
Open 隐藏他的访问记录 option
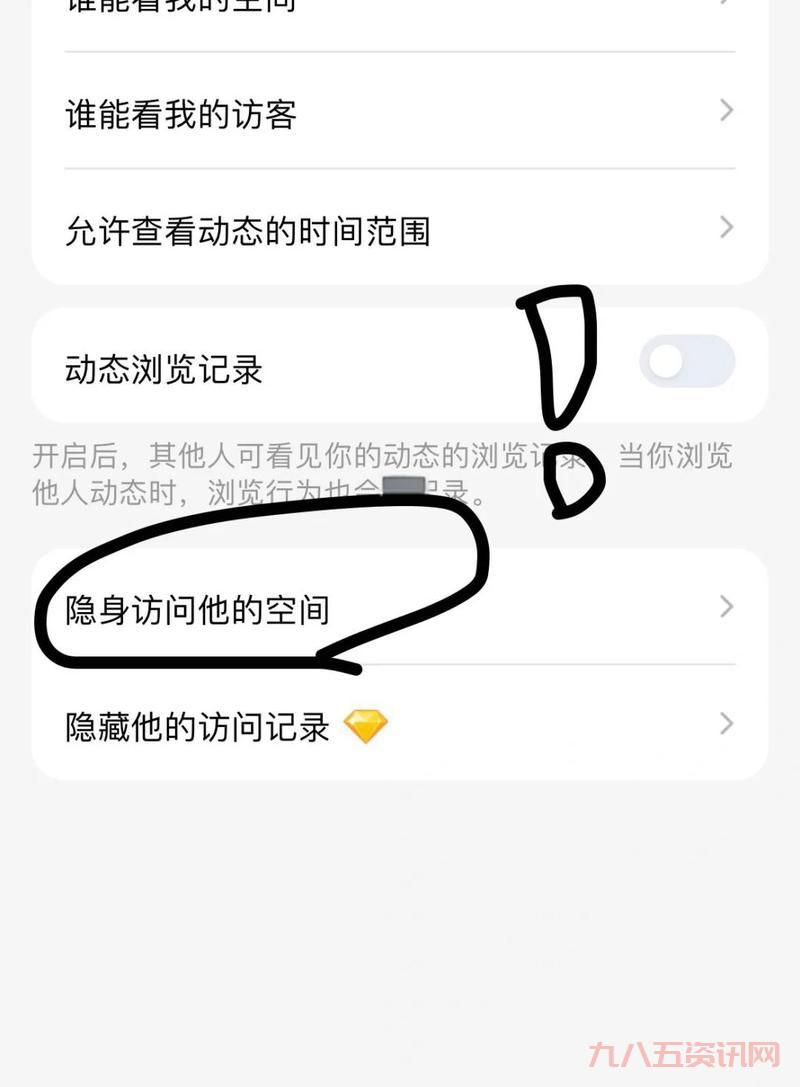[x=400, y=725]
